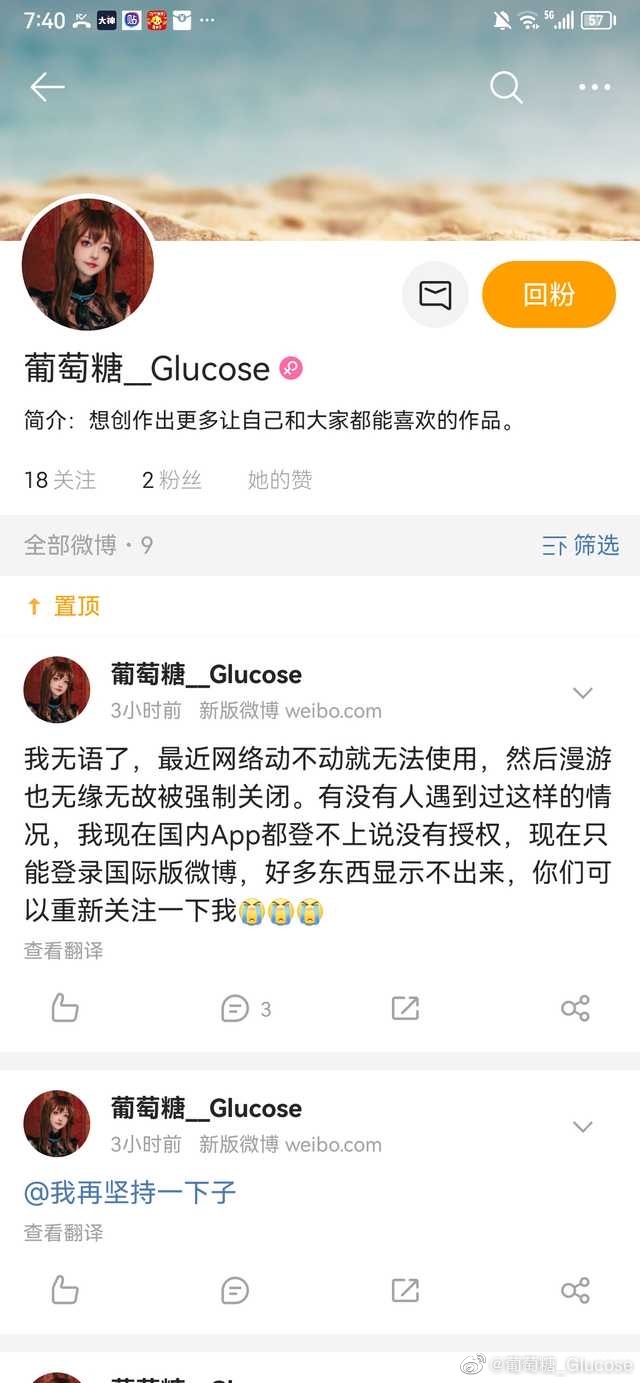640x1383 pixels.
Task: View the large profile avatar
Action: coord(88,264)
